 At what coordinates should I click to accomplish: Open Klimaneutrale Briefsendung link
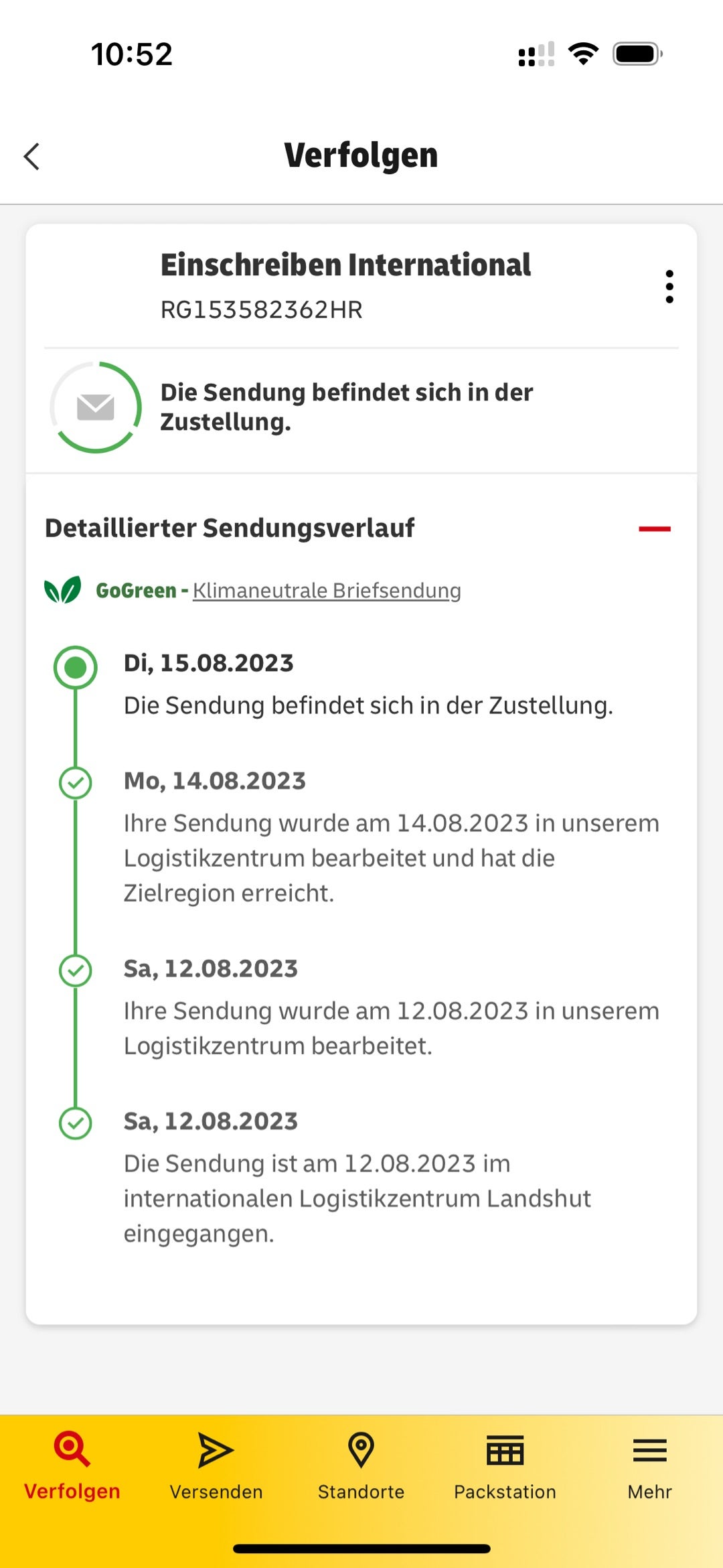(x=327, y=590)
